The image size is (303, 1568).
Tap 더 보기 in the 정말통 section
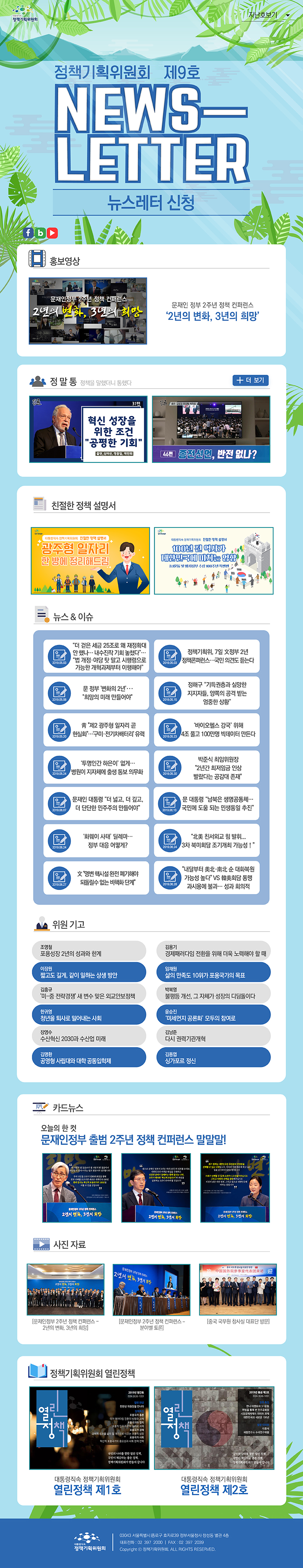point(251,381)
